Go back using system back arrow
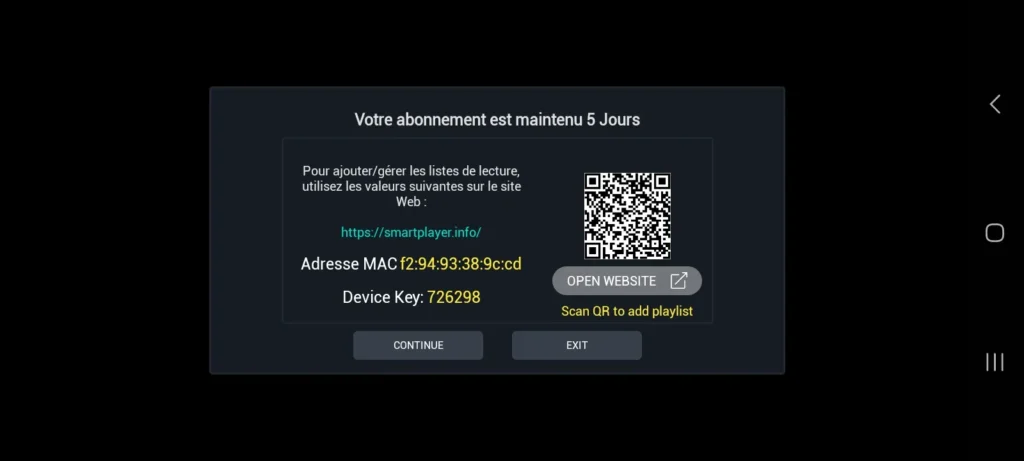Image resolution: width=1024 pixels, height=461 pixels. click(x=994, y=104)
